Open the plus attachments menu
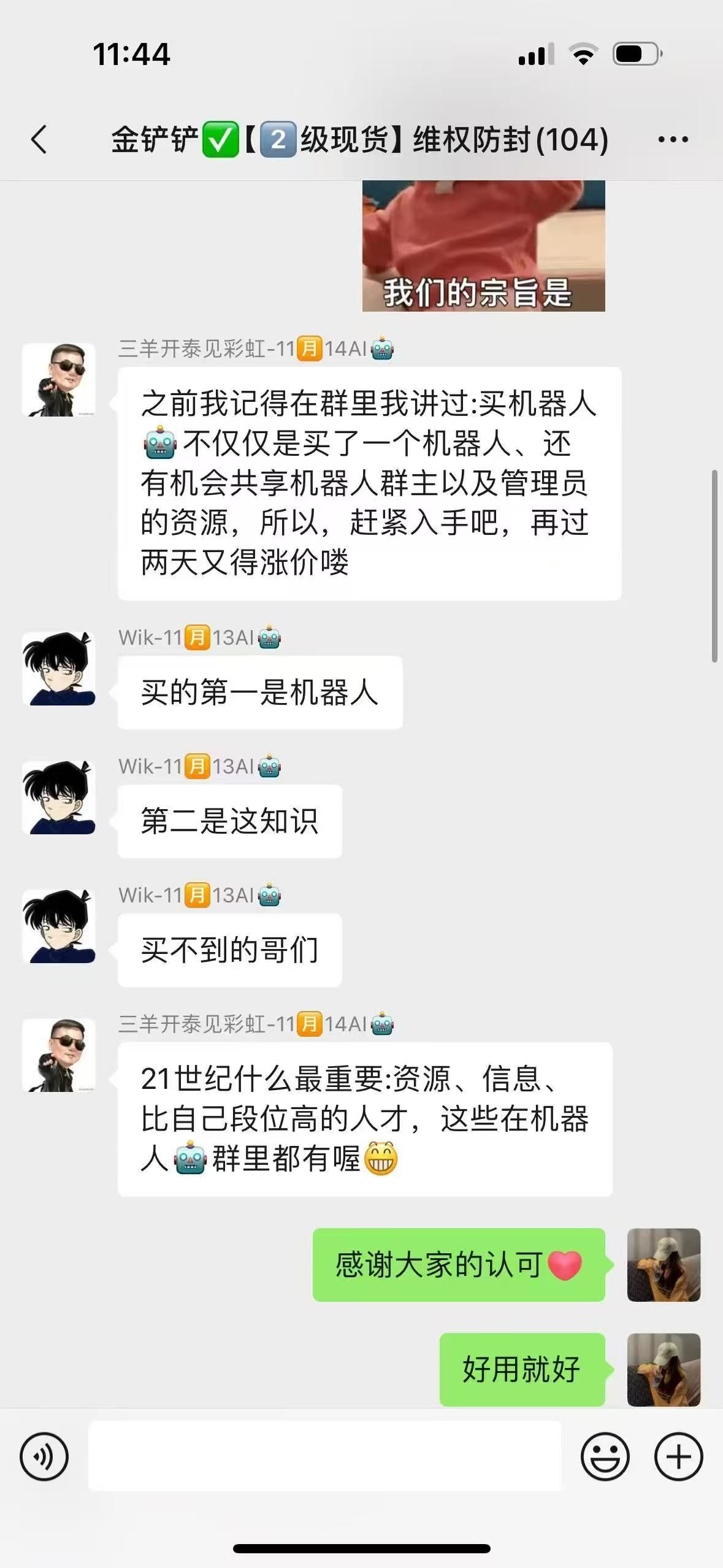 (x=678, y=1456)
